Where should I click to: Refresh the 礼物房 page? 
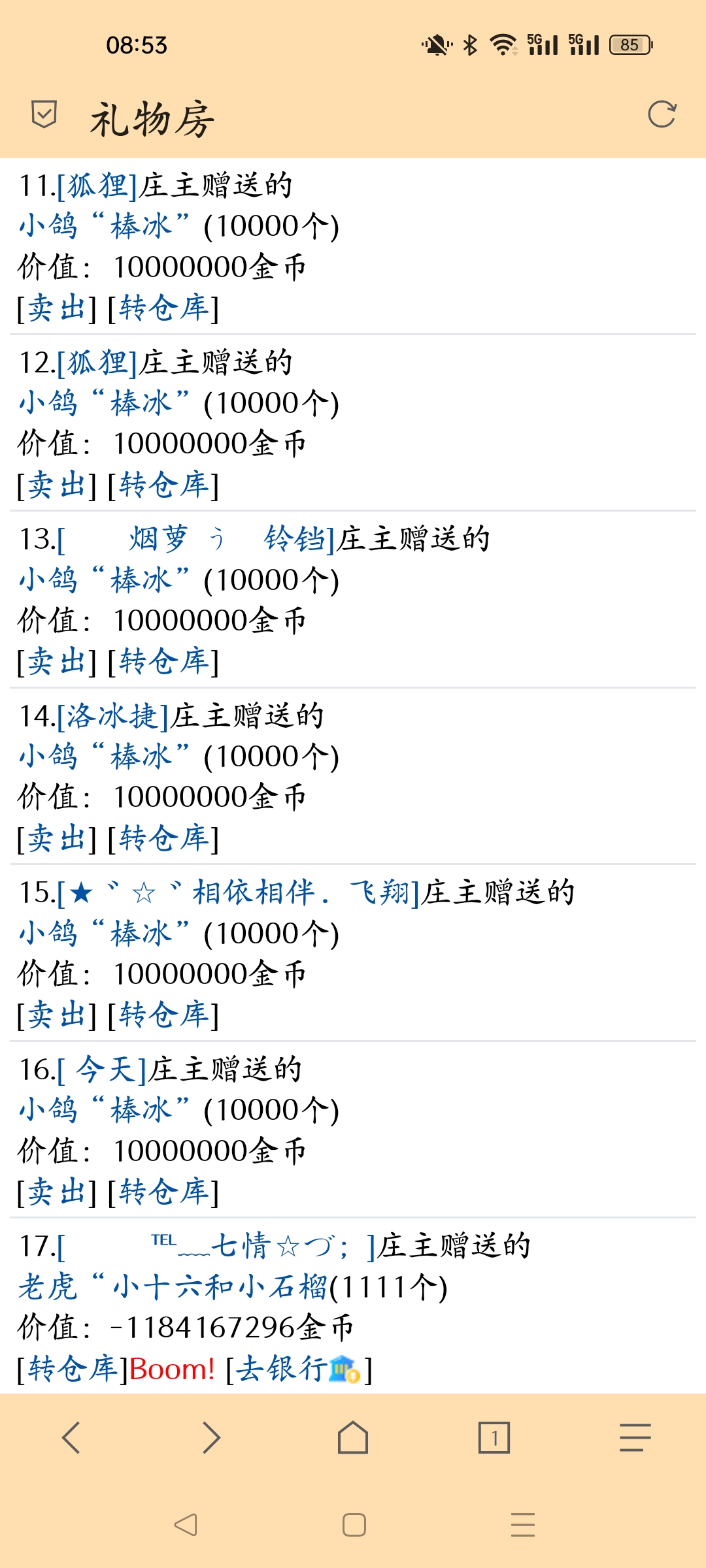(662, 114)
